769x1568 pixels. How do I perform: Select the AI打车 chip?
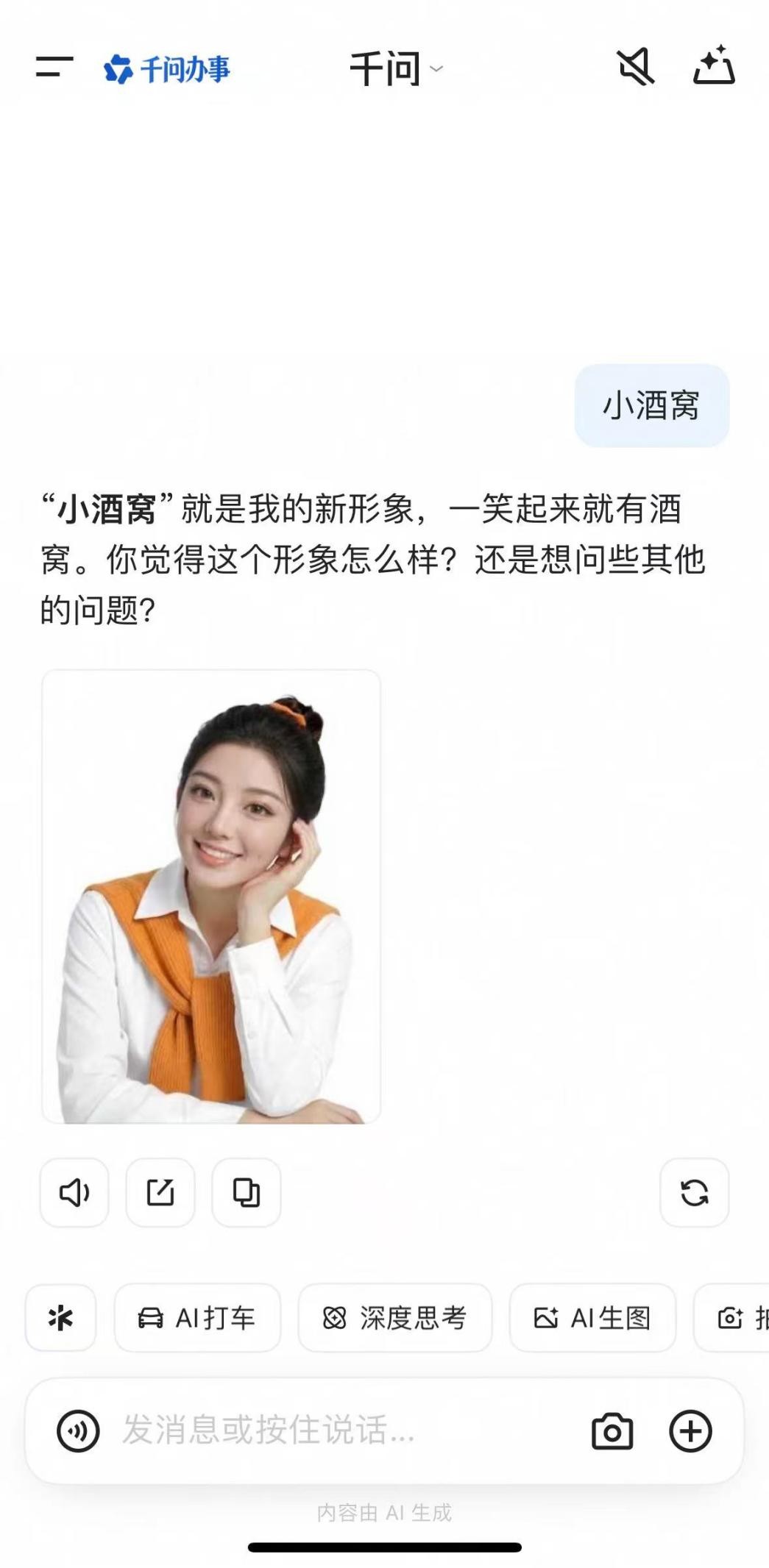(x=197, y=1317)
